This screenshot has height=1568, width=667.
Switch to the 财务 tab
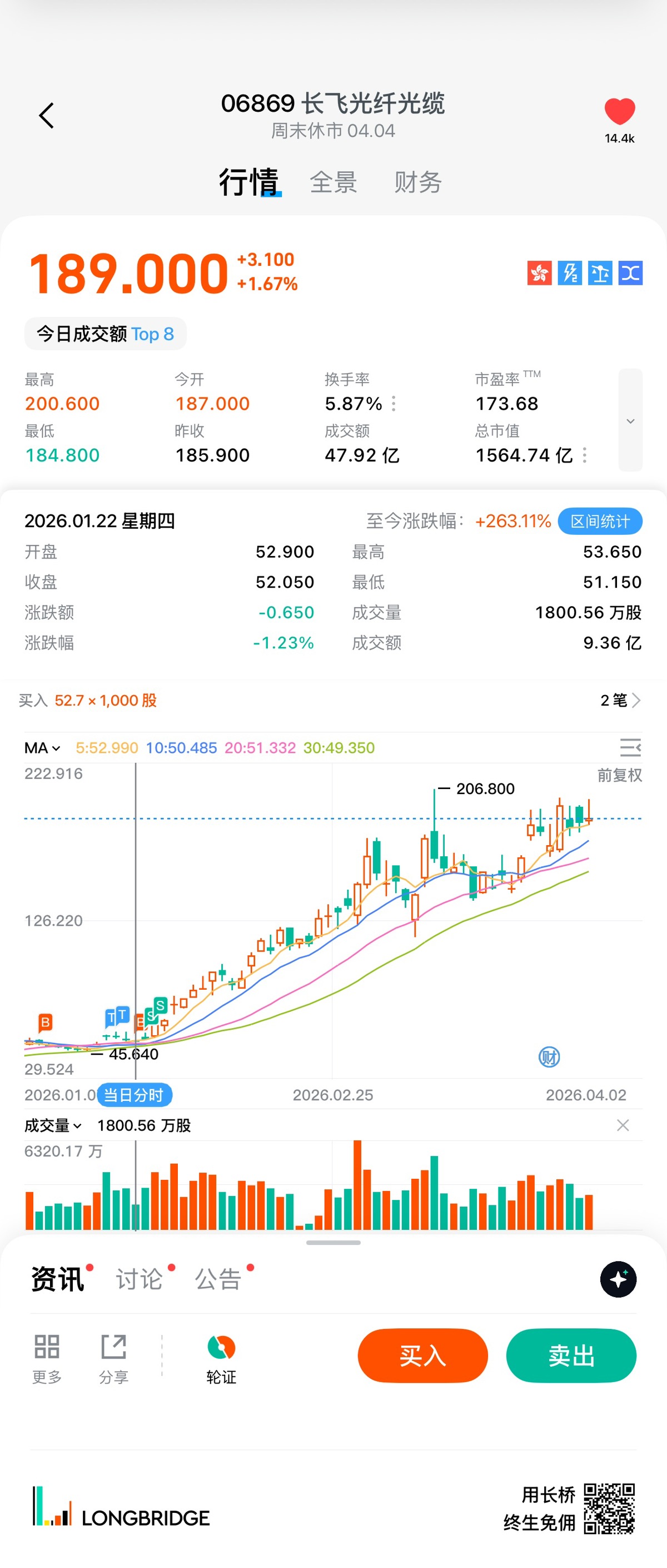coord(417,182)
